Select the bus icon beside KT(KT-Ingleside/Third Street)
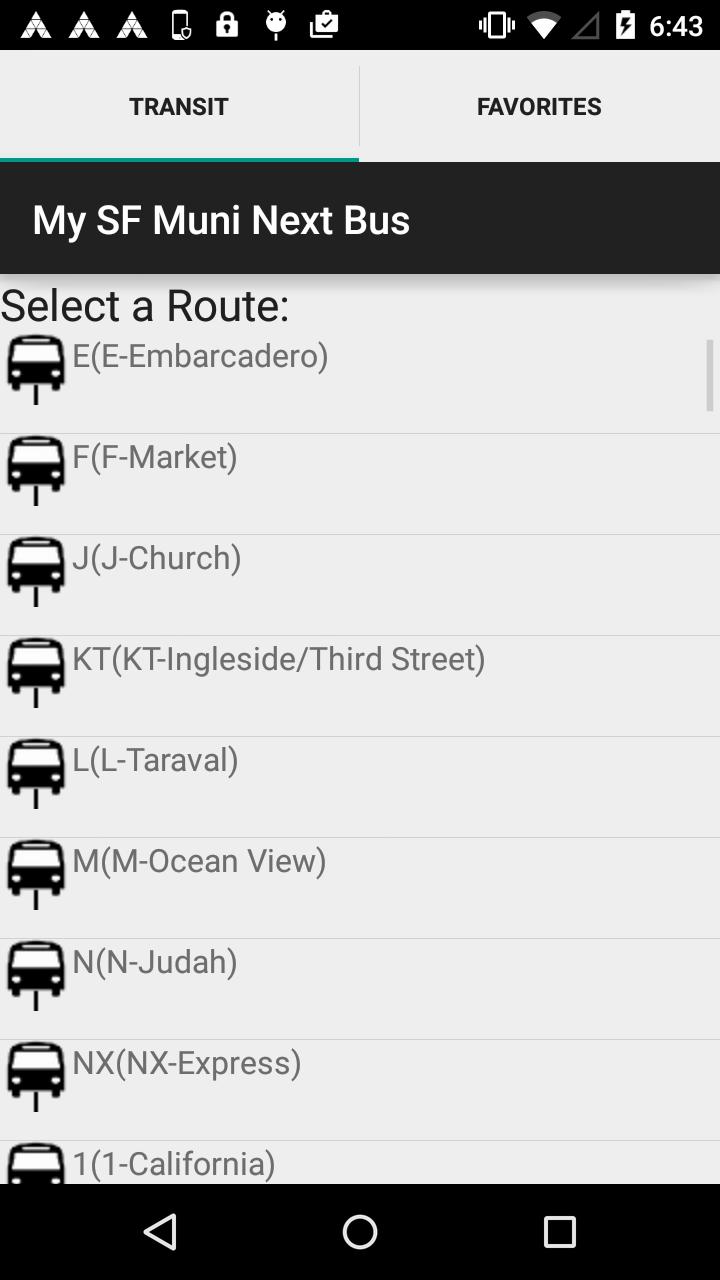This screenshot has height=1280, width=720. pos(36,670)
